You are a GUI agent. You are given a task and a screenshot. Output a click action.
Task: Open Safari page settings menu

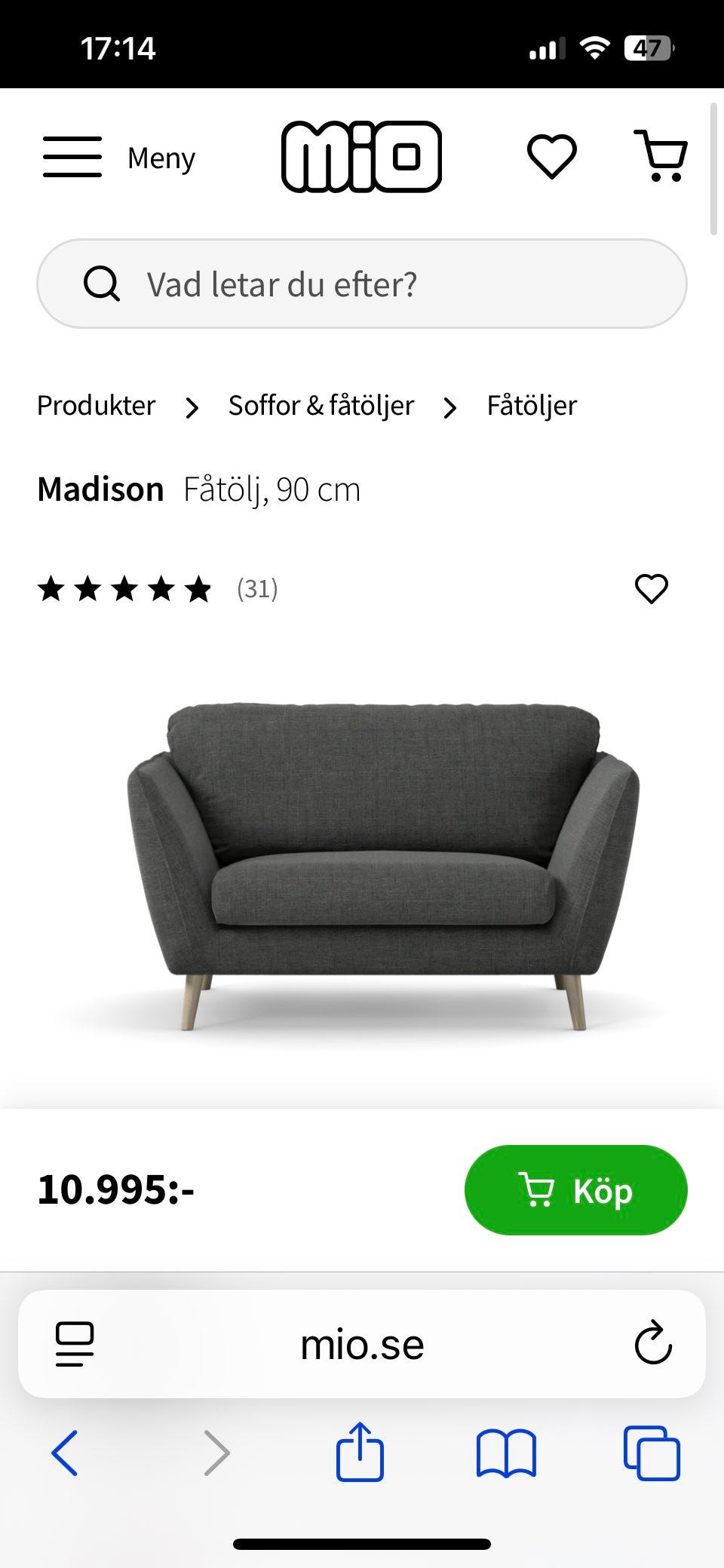75,1344
